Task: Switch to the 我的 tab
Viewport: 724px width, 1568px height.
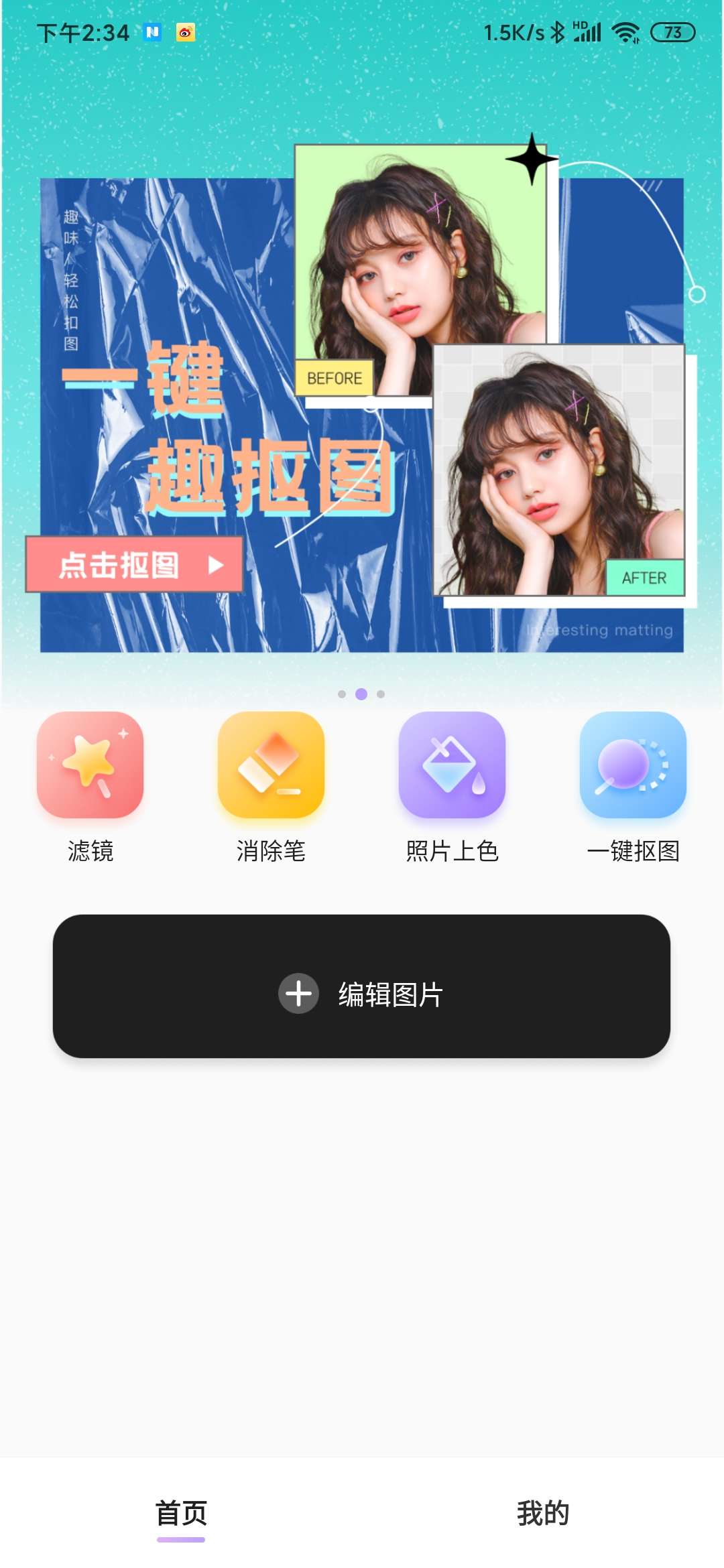Action: point(543,1513)
